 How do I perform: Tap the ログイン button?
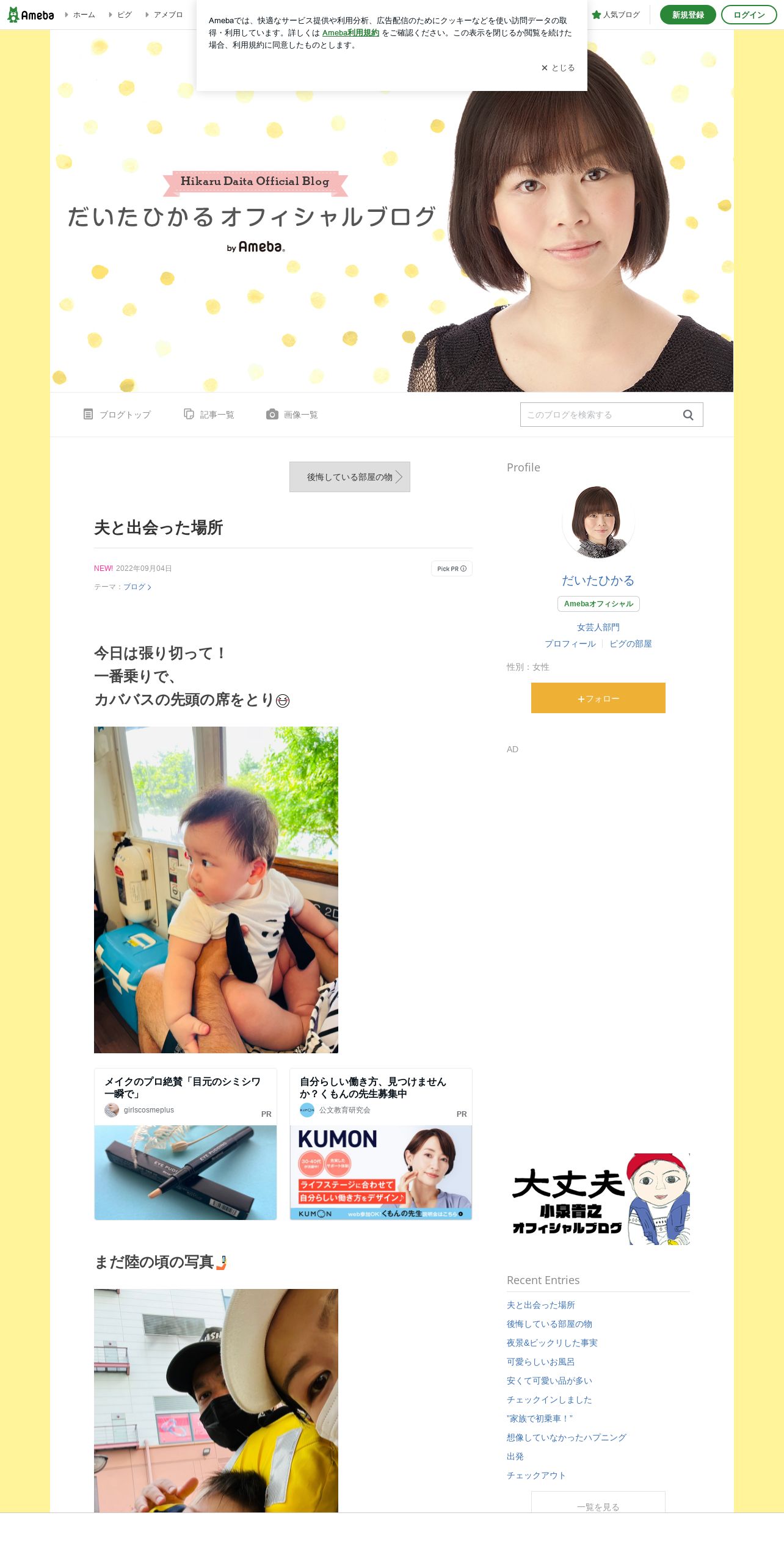(749, 15)
